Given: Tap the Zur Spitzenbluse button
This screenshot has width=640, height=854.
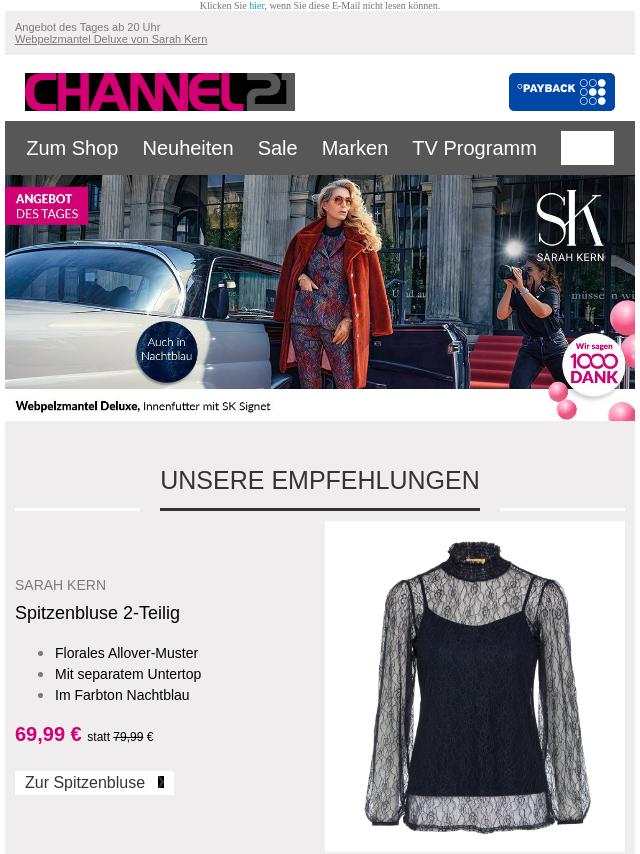Looking at the screenshot, I should click(x=94, y=783).
